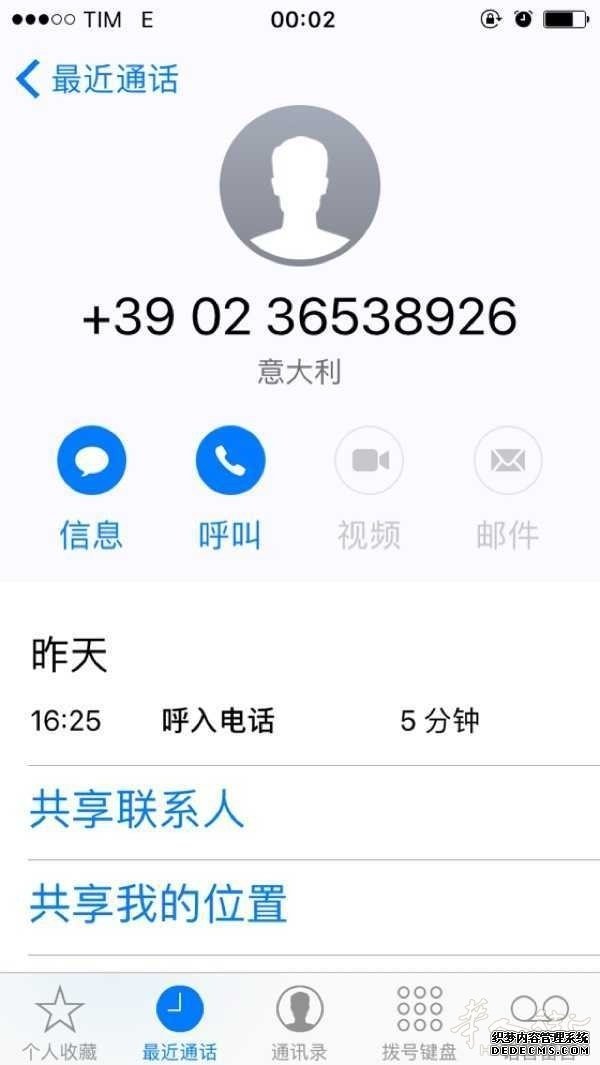Switch to 个人收藏 tab
600x1065 pixels.
click(x=60, y=1020)
